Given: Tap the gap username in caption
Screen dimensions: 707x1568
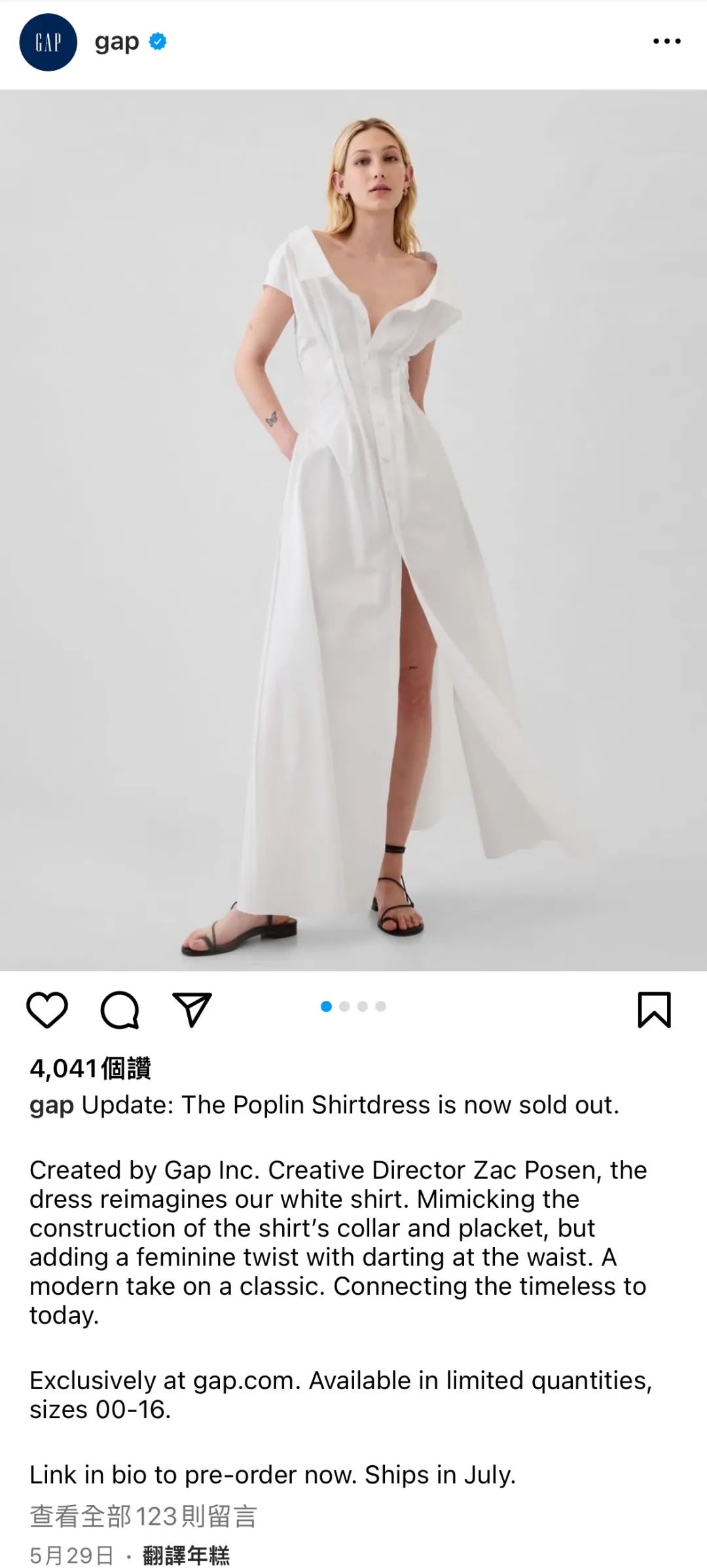Looking at the screenshot, I should click(x=52, y=1106).
